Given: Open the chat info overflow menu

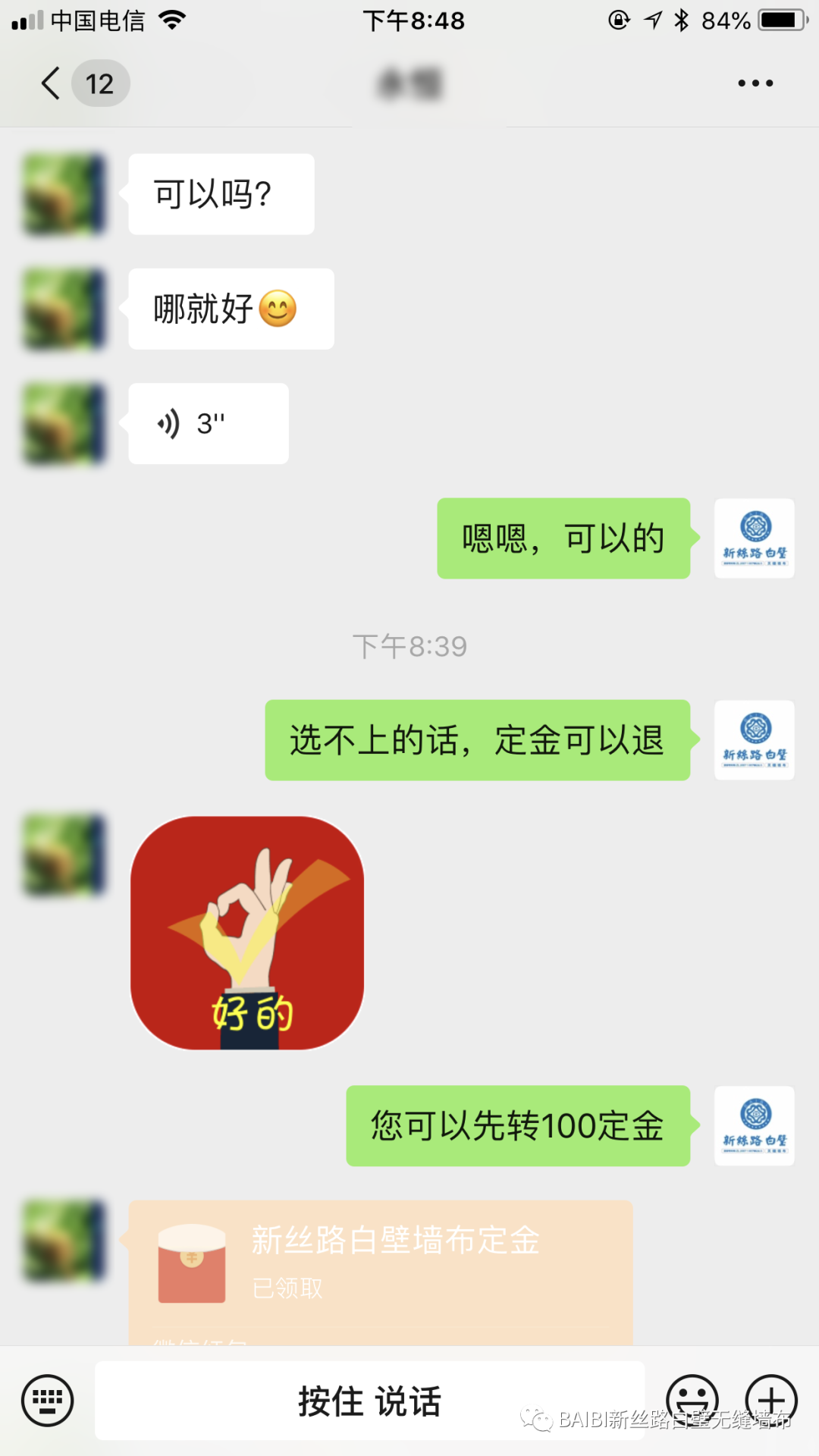Looking at the screenshot, I should 755,83.
